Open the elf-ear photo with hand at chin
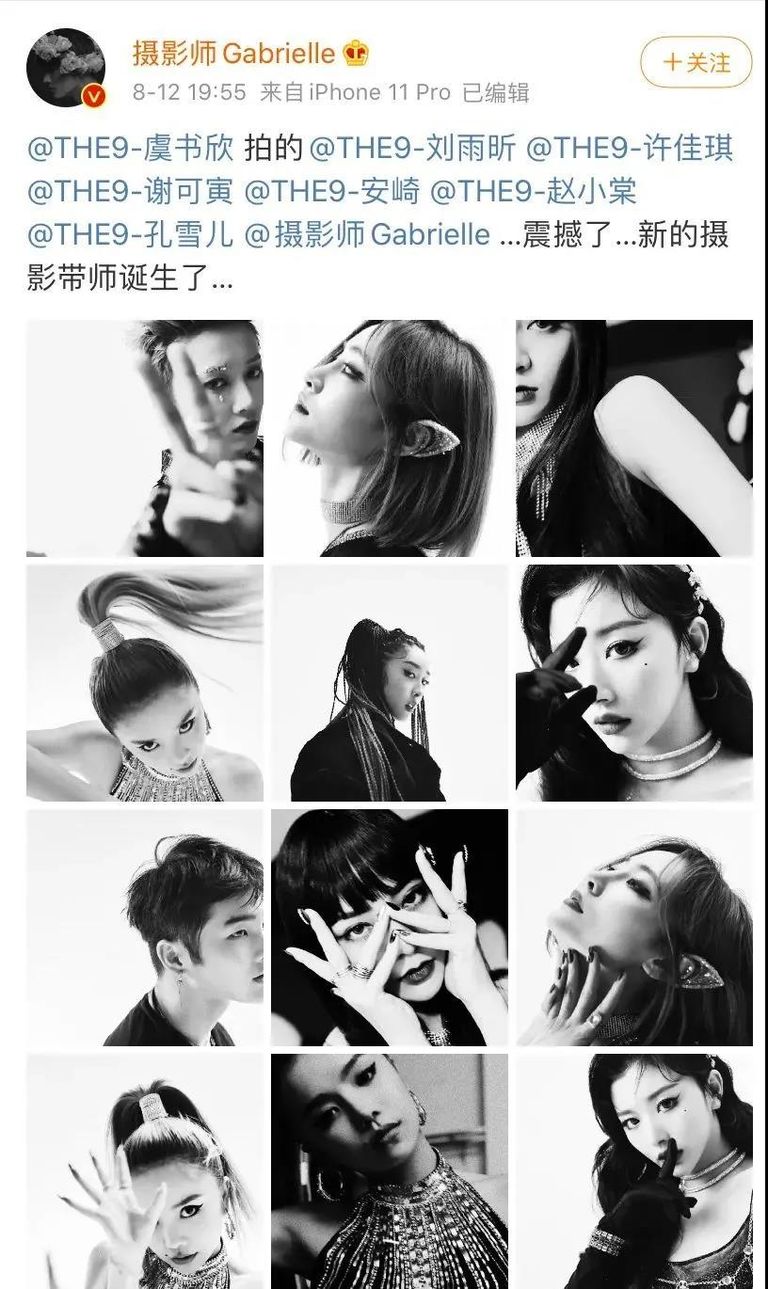768x1289 pixels. click(x=634, y=927)
